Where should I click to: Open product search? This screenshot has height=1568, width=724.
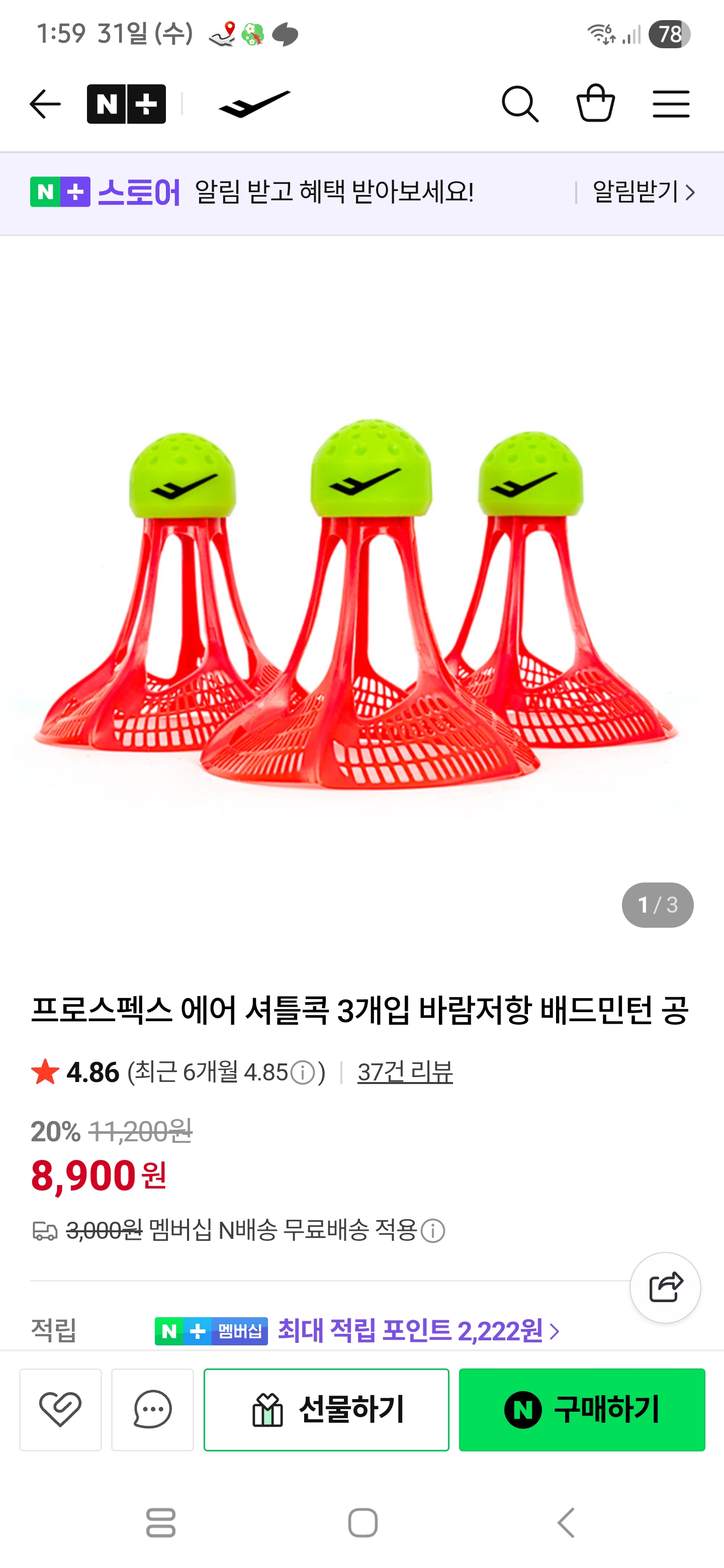coord(519,104)
